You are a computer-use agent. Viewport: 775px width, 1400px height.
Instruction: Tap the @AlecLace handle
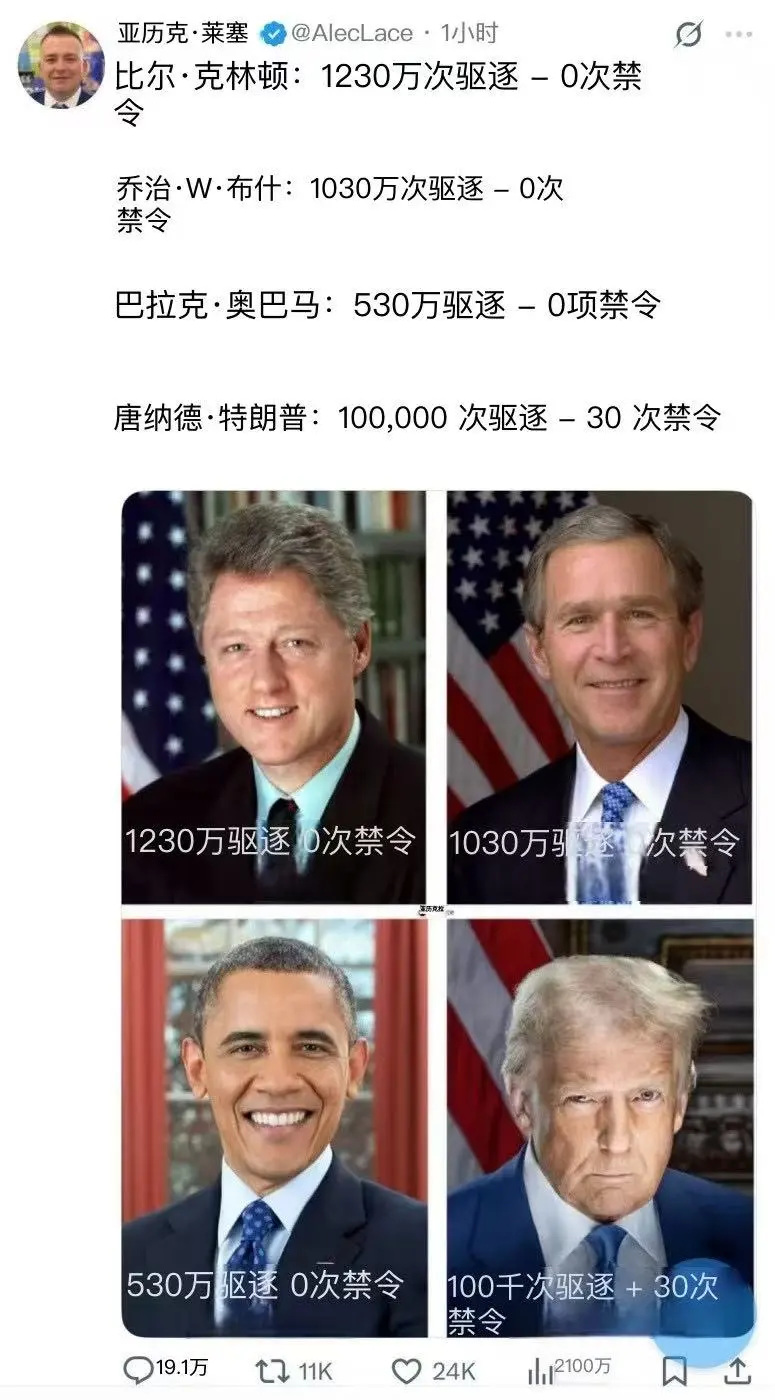click(351, 34)
